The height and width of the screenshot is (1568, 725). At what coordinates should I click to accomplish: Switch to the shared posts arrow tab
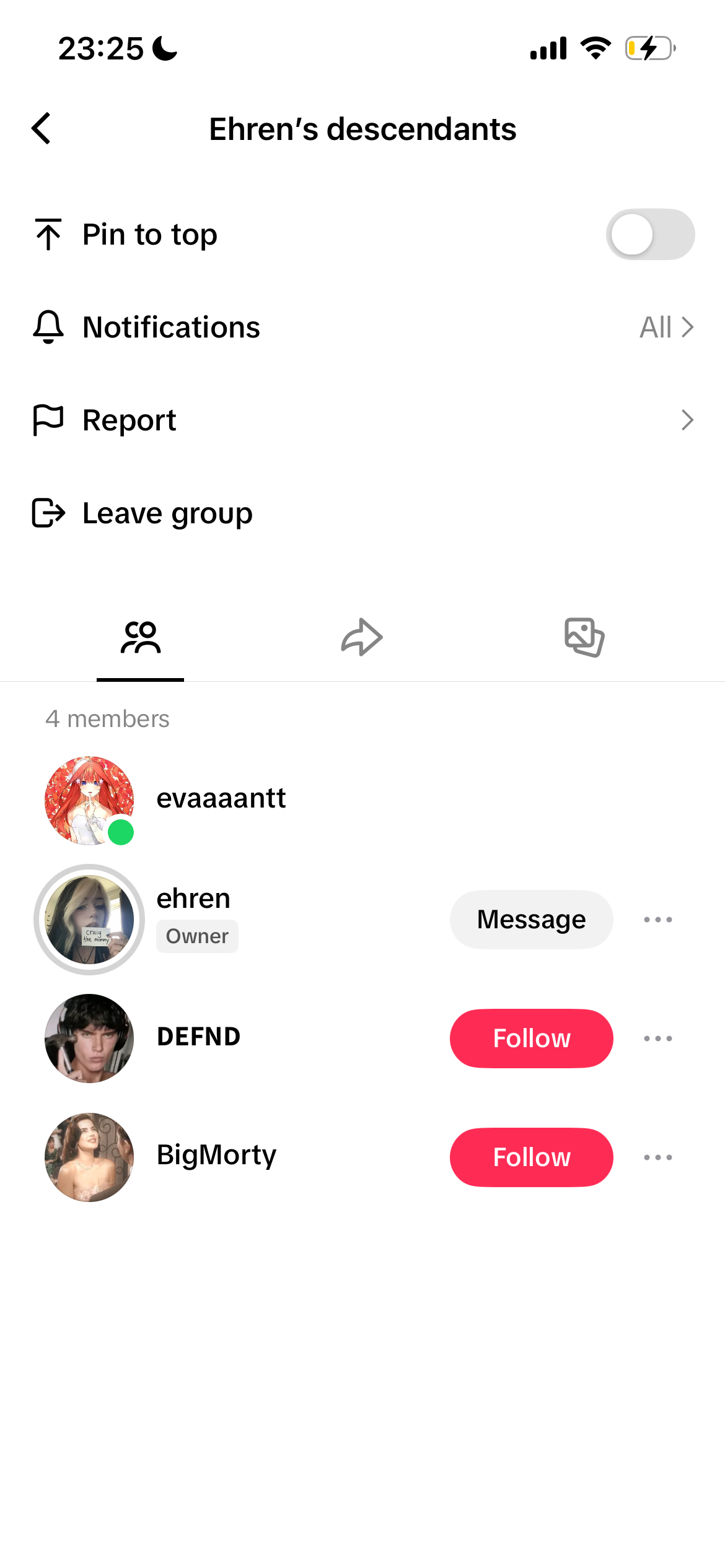coord(362,637)
